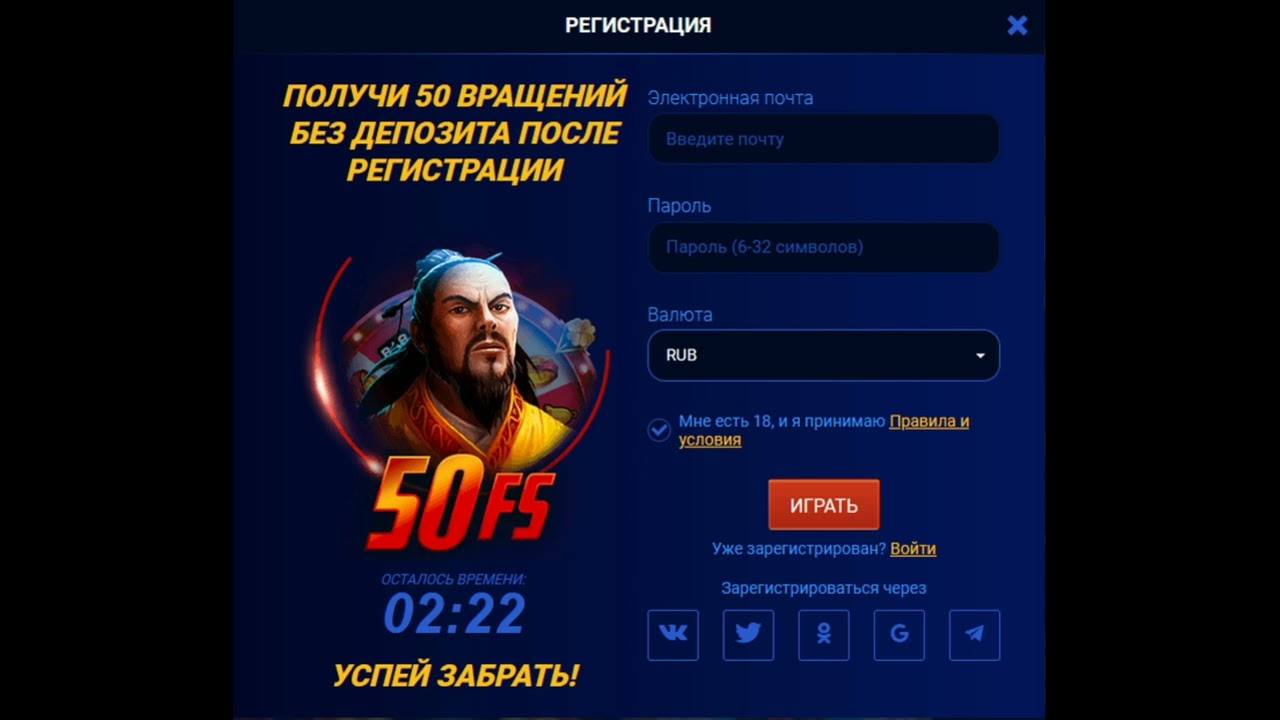Tap the password field
Image resolution: width=1280 pixels, height=720 pixels.
pos(823,247)
